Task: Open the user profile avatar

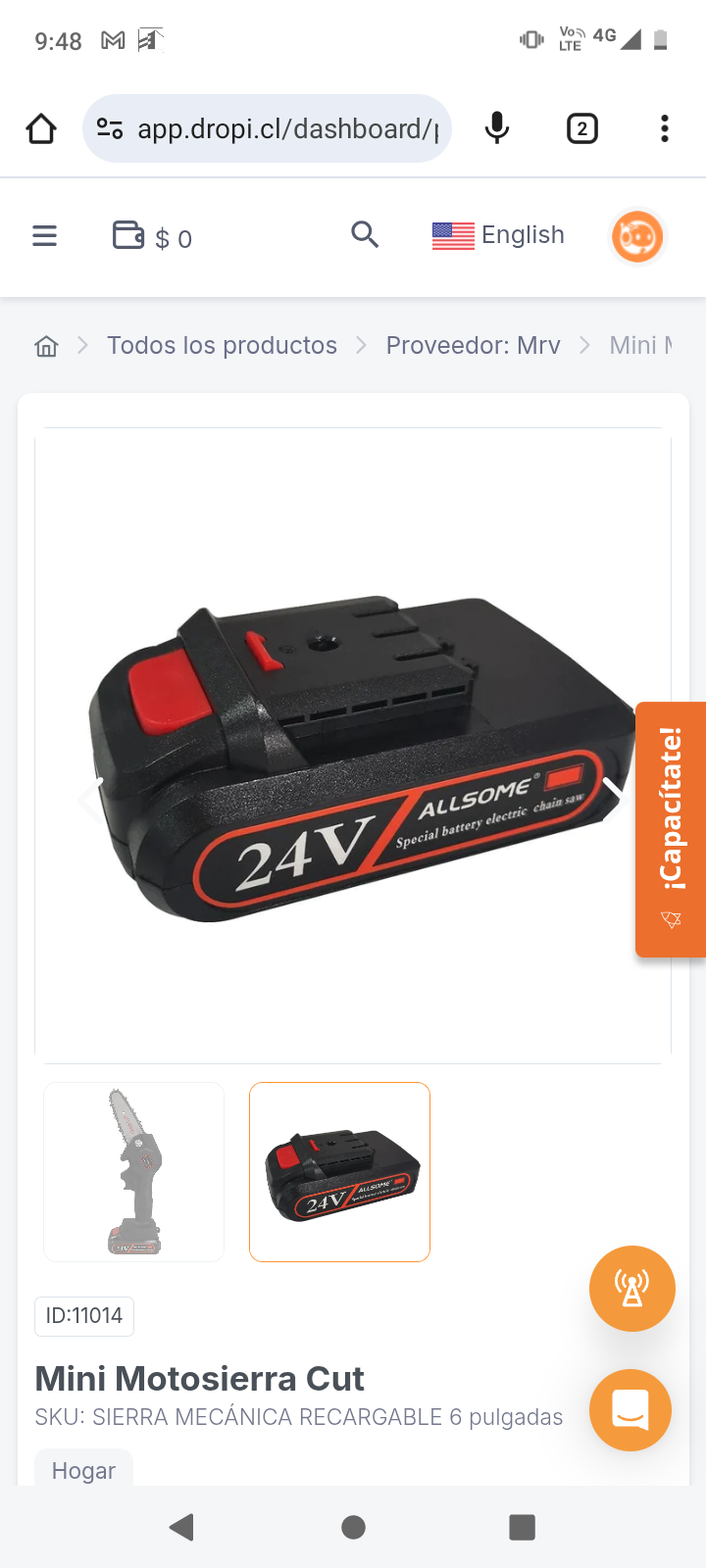Action: 636,235
